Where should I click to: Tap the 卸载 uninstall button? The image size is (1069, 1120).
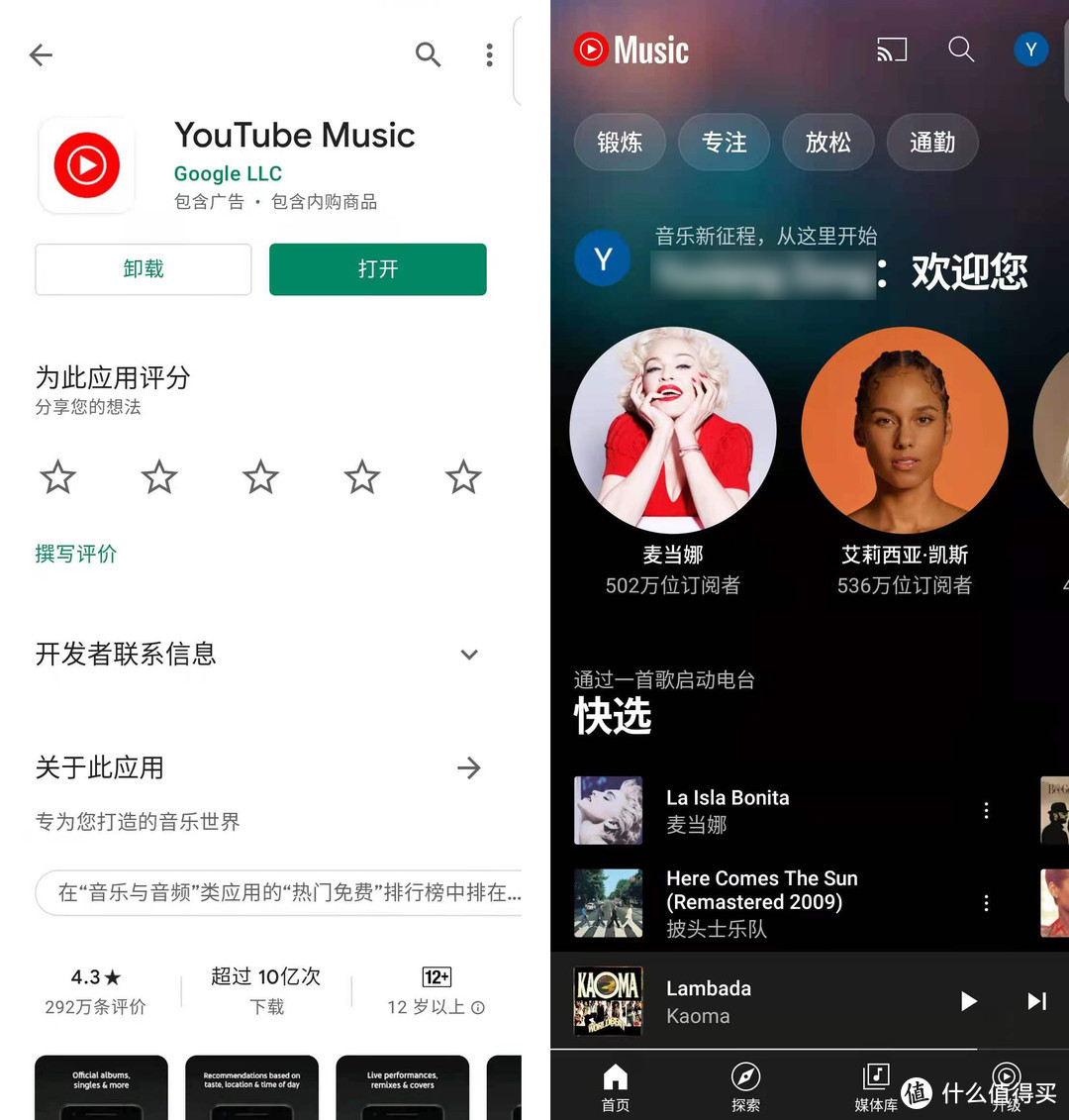click(x=144, y=269)
